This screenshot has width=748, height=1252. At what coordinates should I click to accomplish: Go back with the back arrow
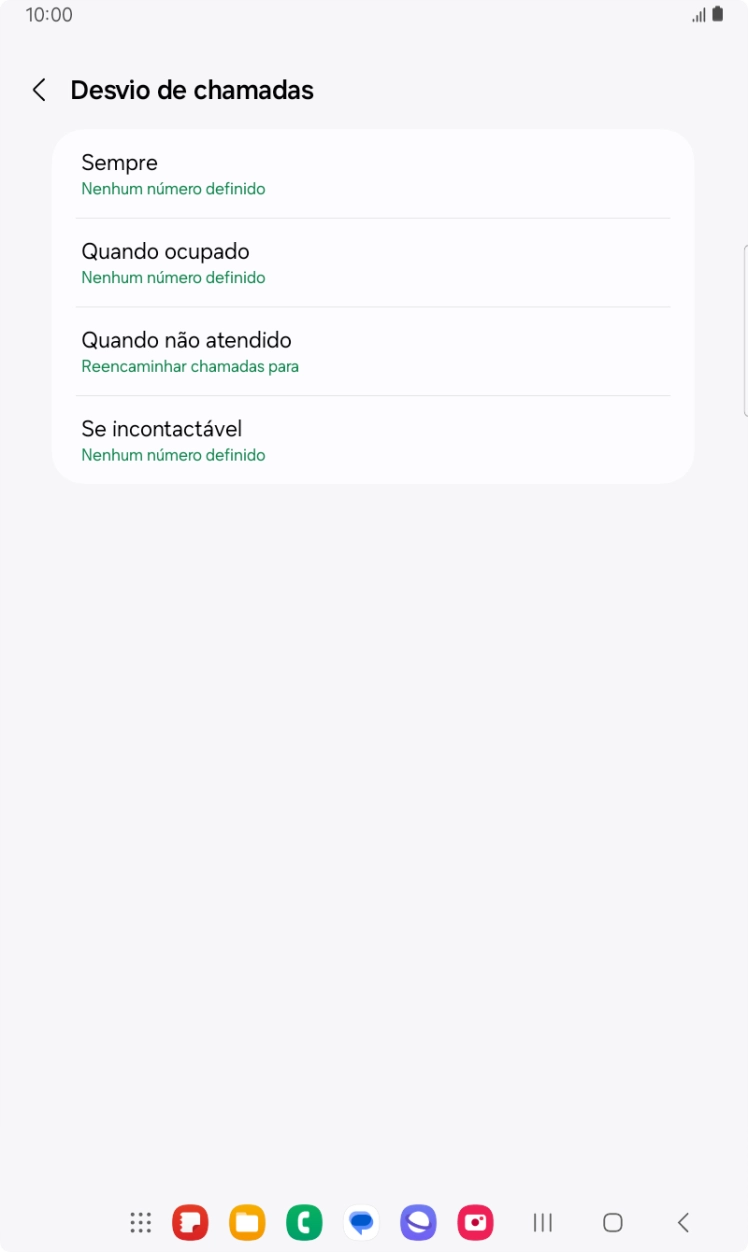(x=38, y=90)
